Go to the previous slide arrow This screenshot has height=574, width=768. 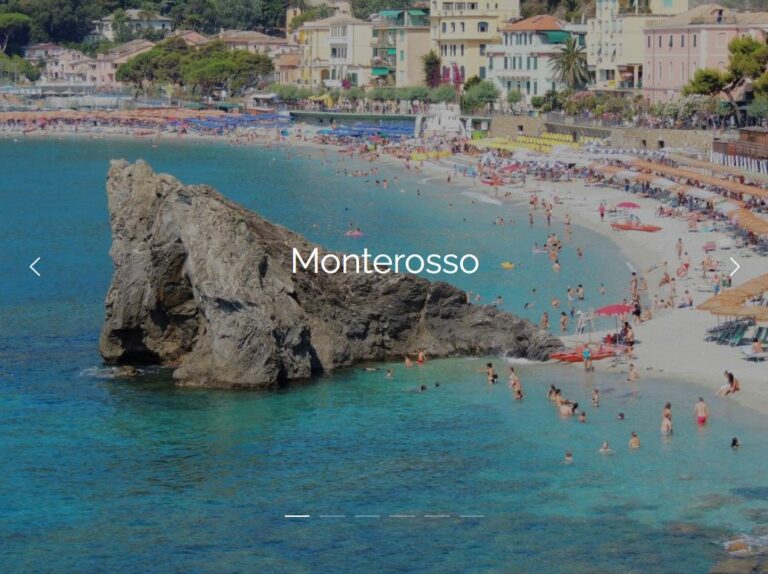coord(34,267)
